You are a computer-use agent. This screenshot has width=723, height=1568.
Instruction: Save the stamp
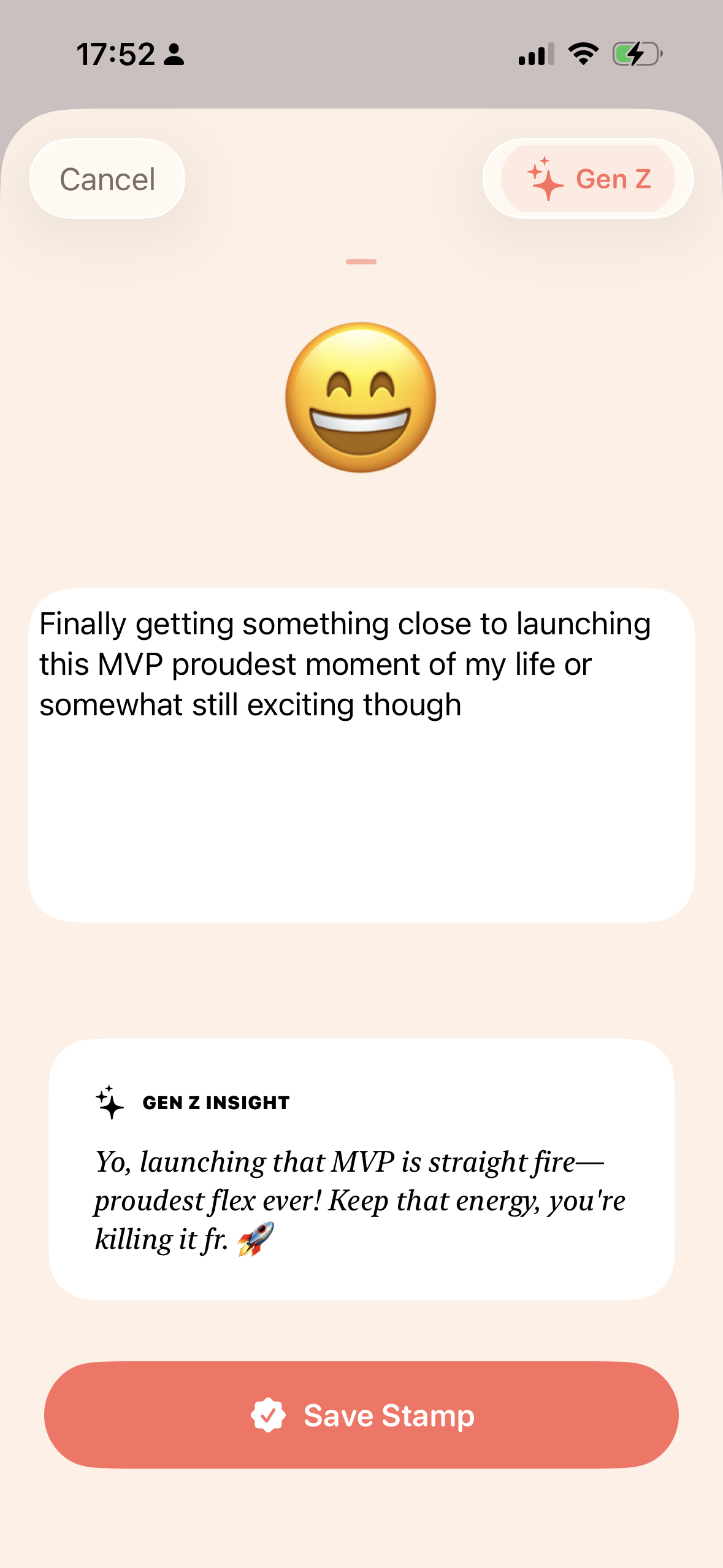361,1415
